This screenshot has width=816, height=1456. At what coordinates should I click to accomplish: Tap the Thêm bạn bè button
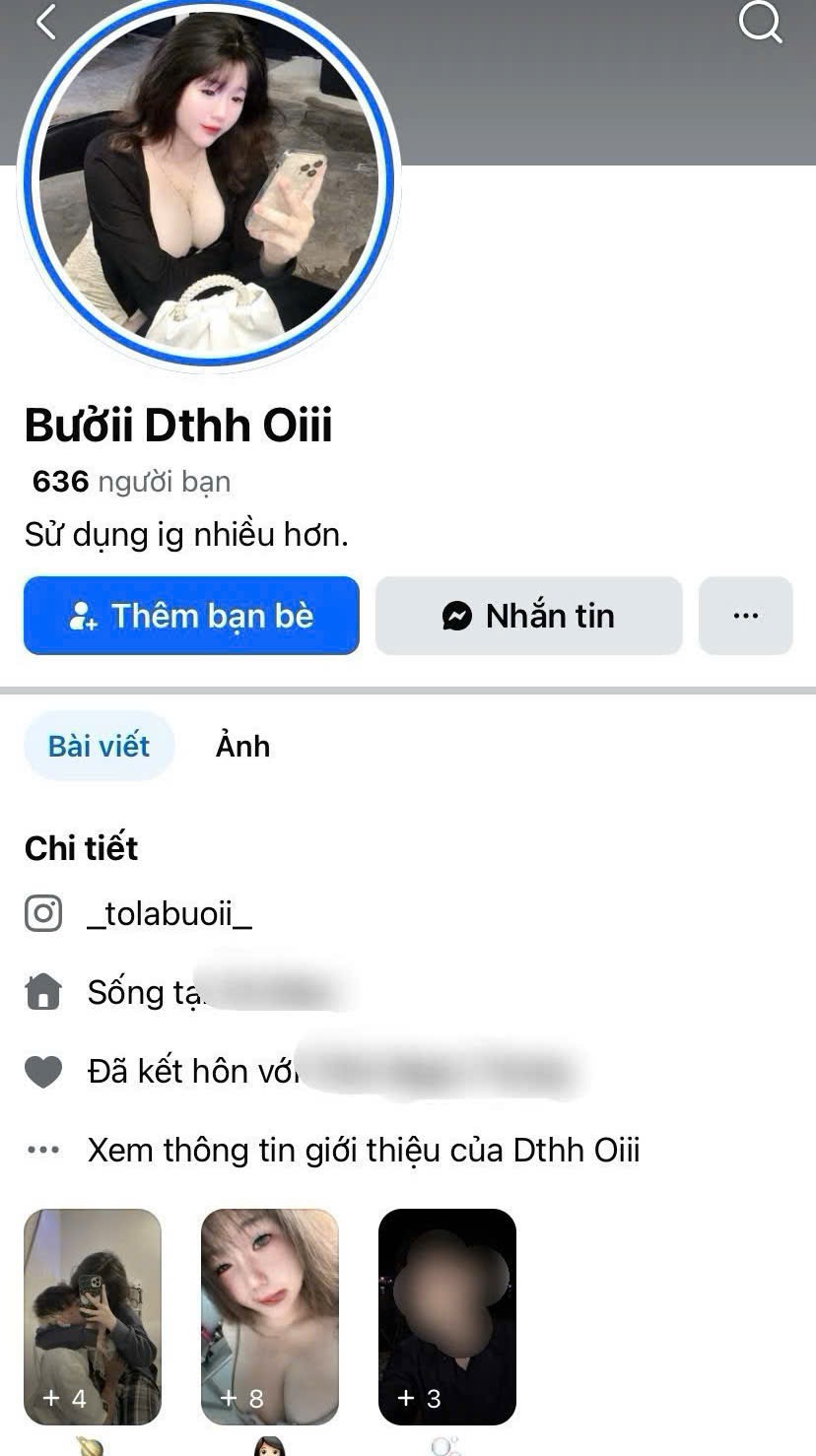pos(191,616)
